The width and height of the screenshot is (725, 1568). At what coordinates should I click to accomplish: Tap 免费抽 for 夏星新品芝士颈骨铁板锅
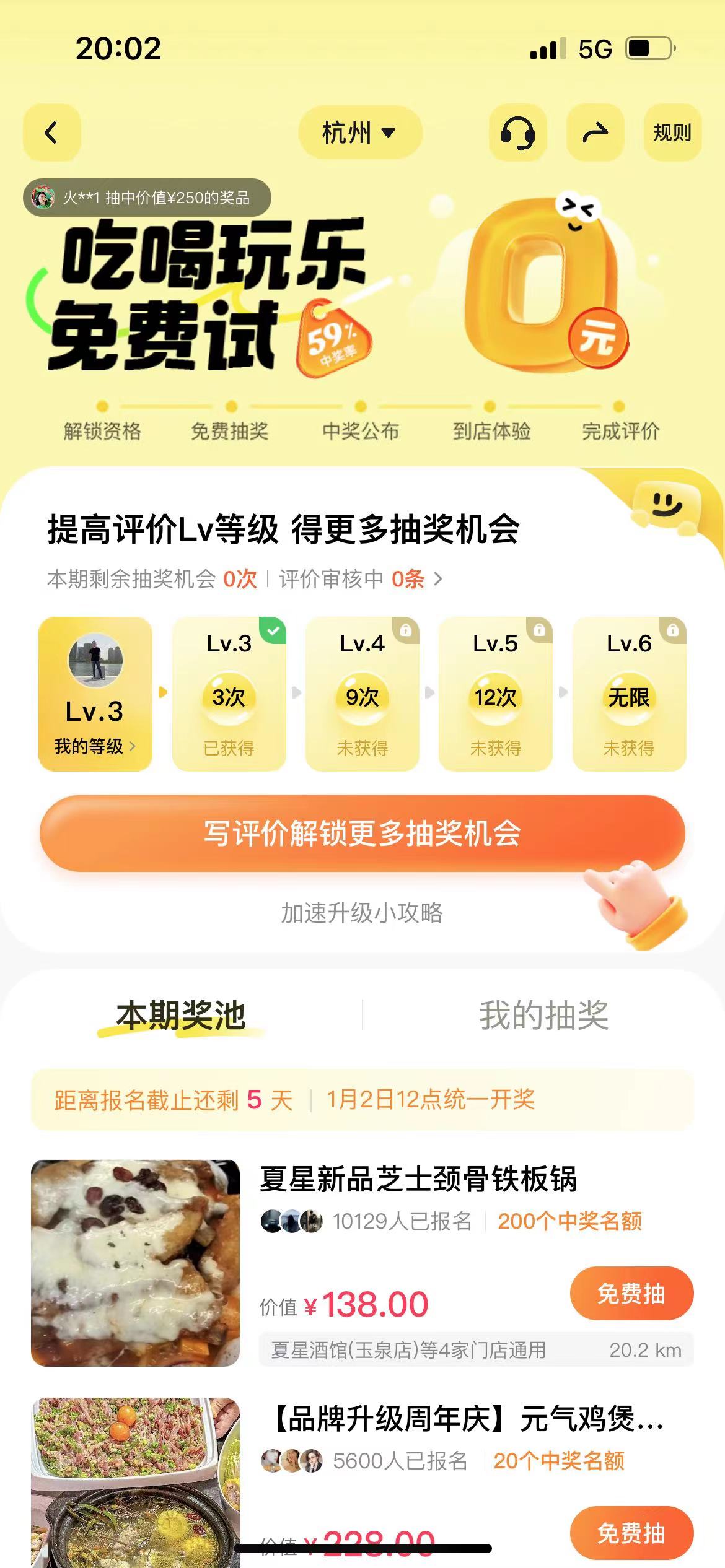tap(631, 1294)
